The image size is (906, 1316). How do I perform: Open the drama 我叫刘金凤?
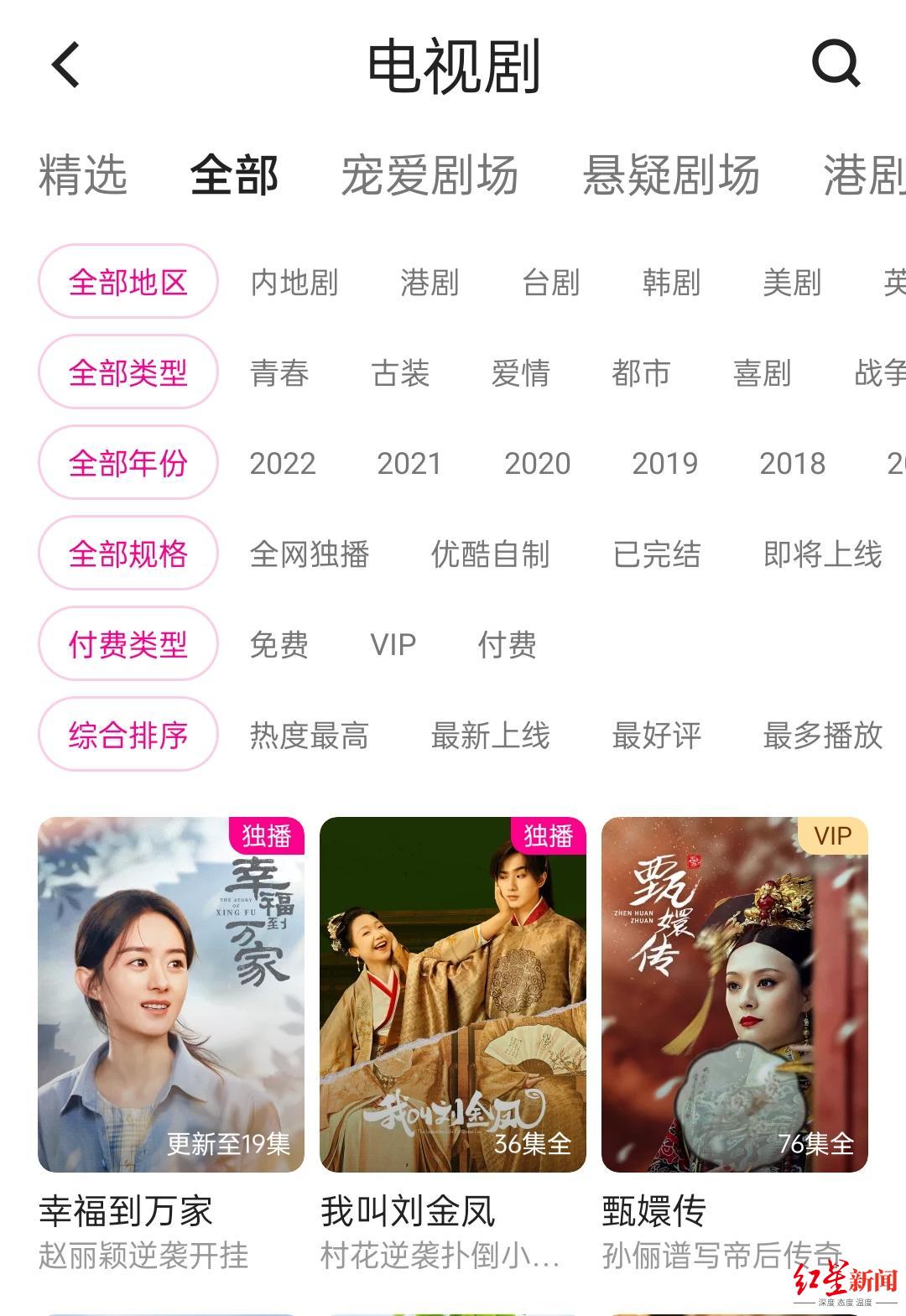pyautogui.click(x=452, y=994)
